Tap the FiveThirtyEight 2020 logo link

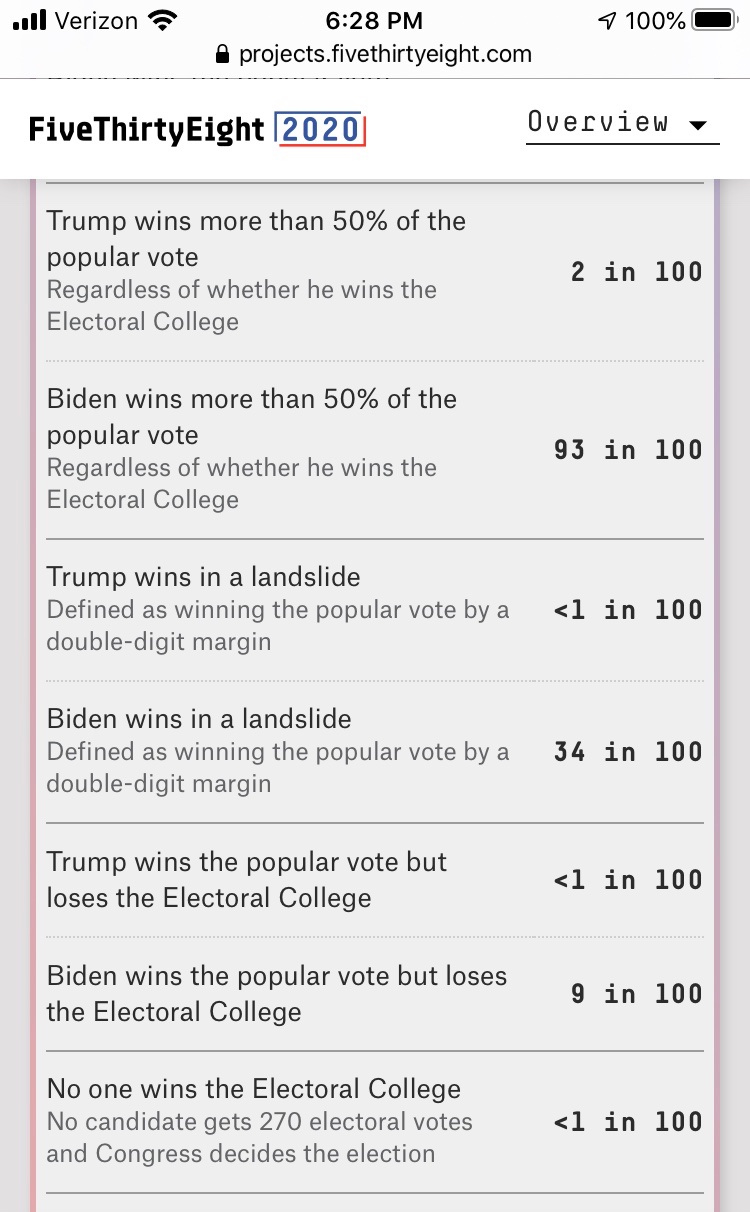[197, 130]
